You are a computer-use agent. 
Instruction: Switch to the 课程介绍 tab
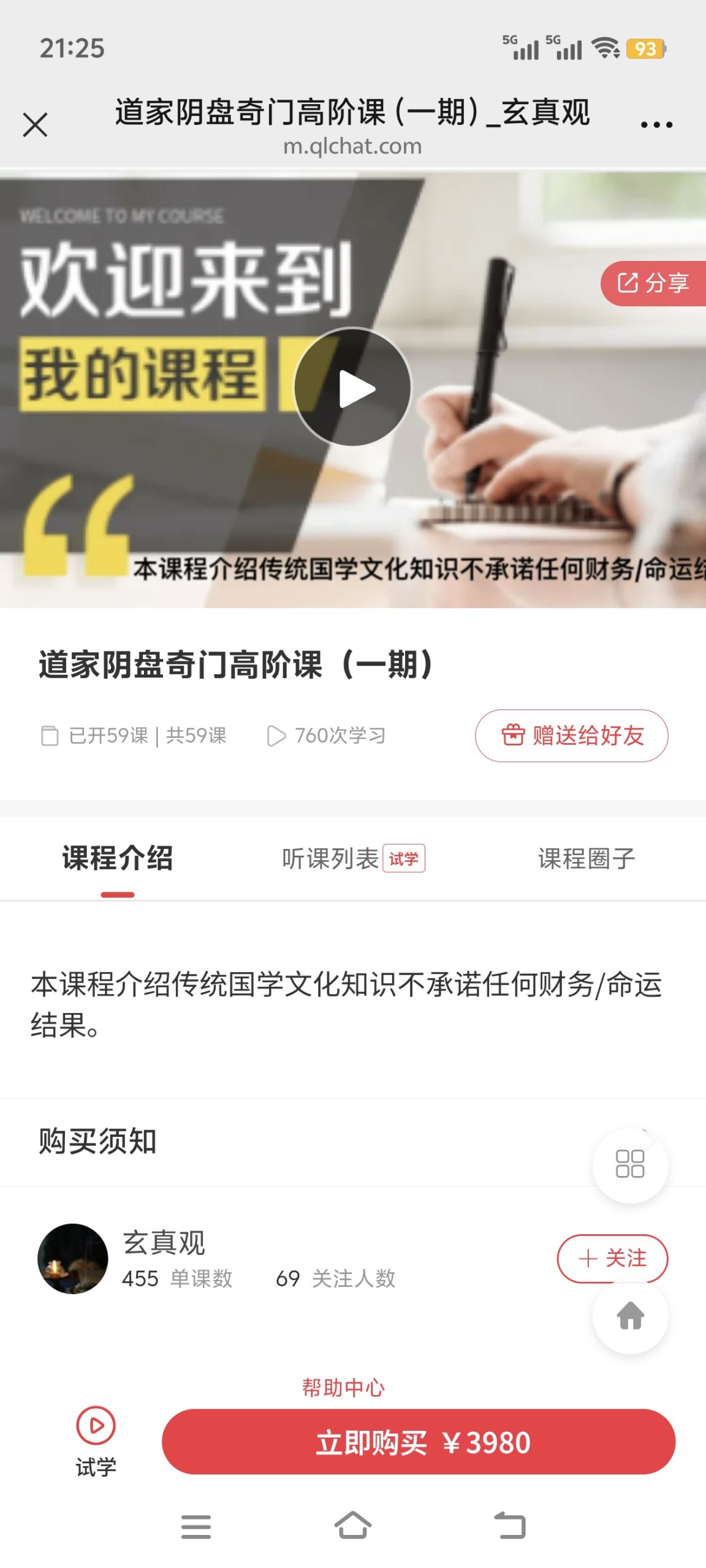pos(117,858)
